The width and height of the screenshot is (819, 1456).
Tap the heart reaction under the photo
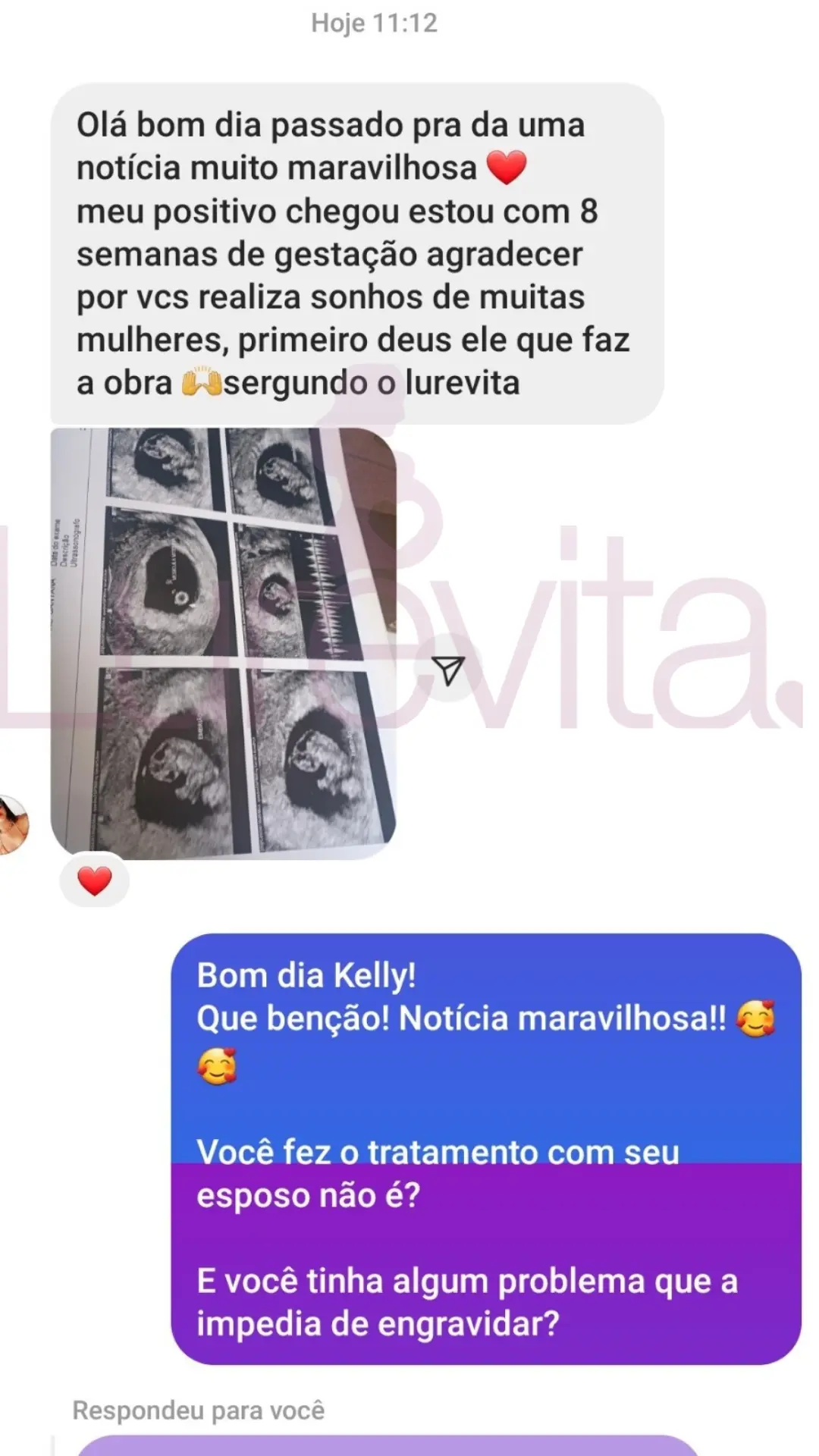click(x=95, y=880)
